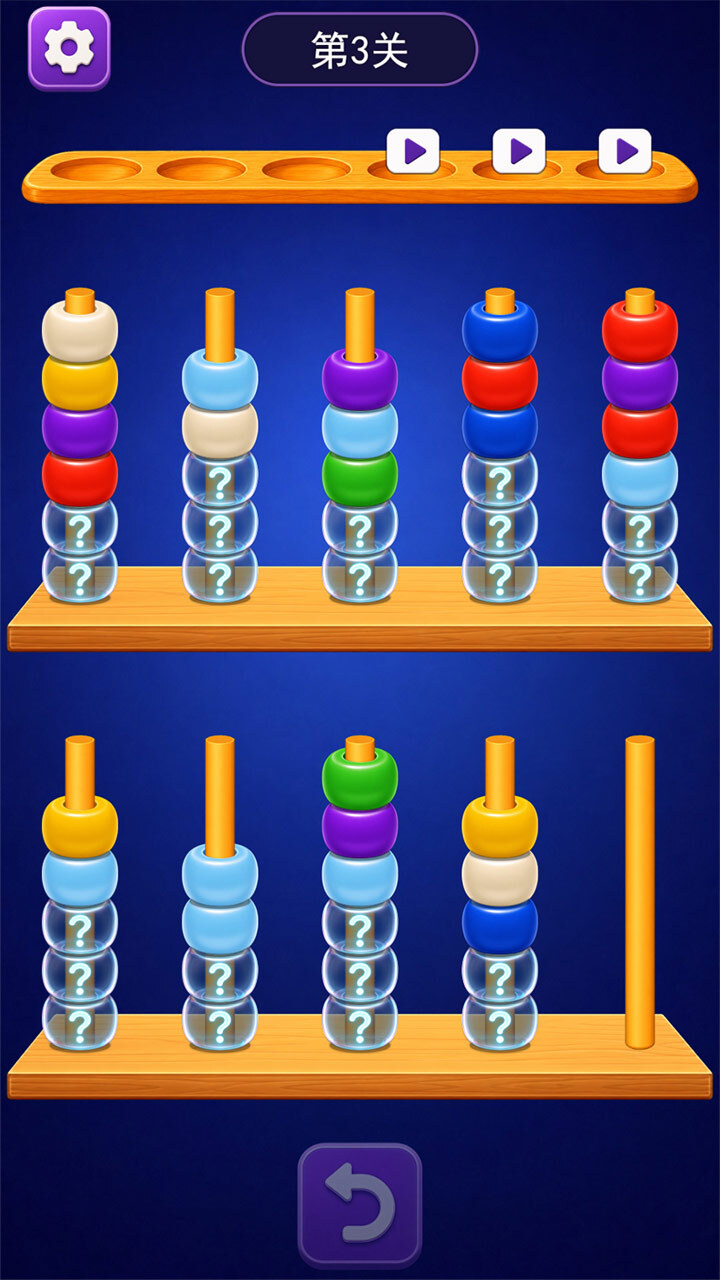720x1280 pixels.
Task: Choose the peg topped with a green ring
Action: point(360,893)
